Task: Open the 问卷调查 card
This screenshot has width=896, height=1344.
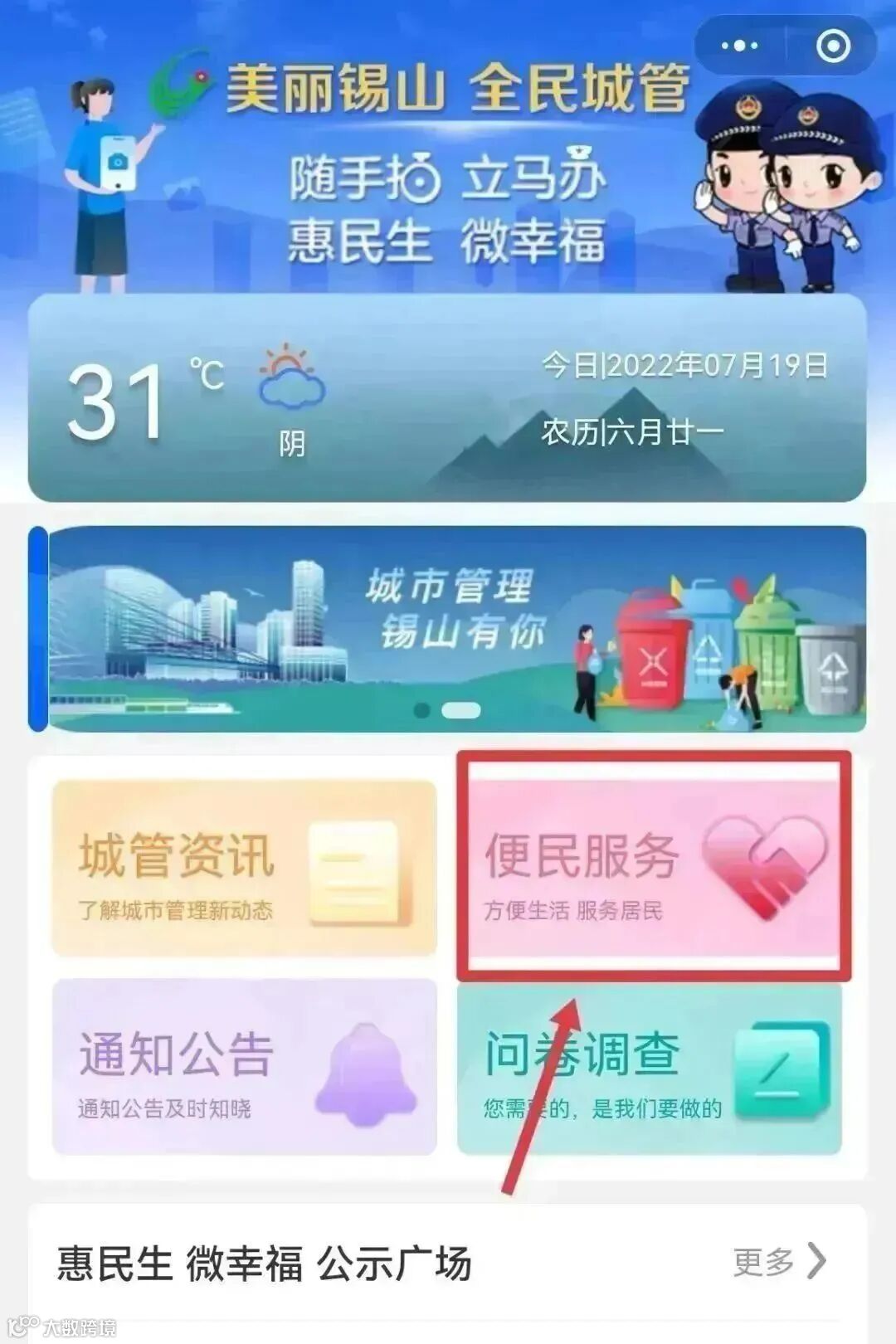Action: click(x=650, y=1067)
